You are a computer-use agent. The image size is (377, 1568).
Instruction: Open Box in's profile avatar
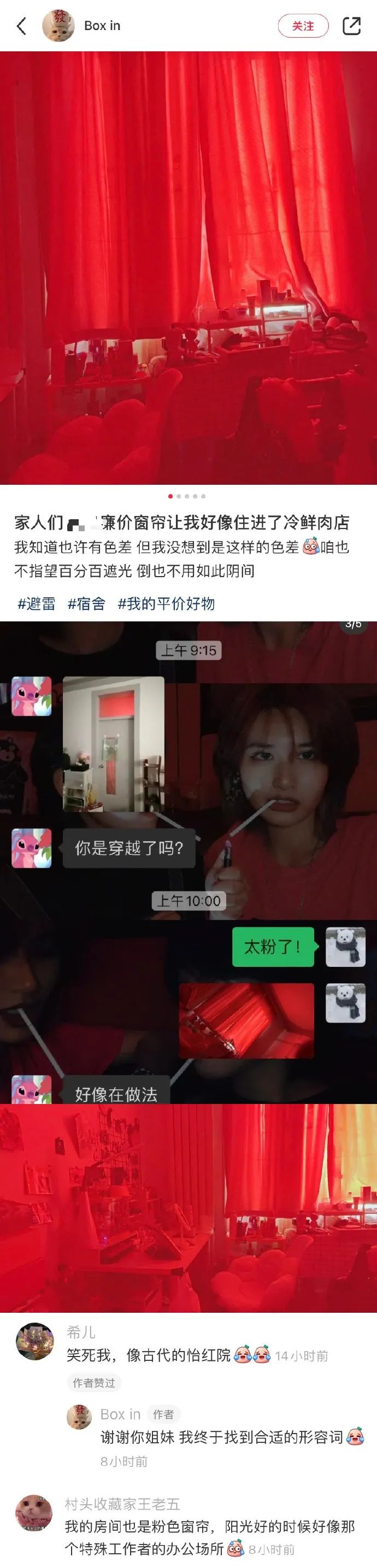tap(58, 26)
